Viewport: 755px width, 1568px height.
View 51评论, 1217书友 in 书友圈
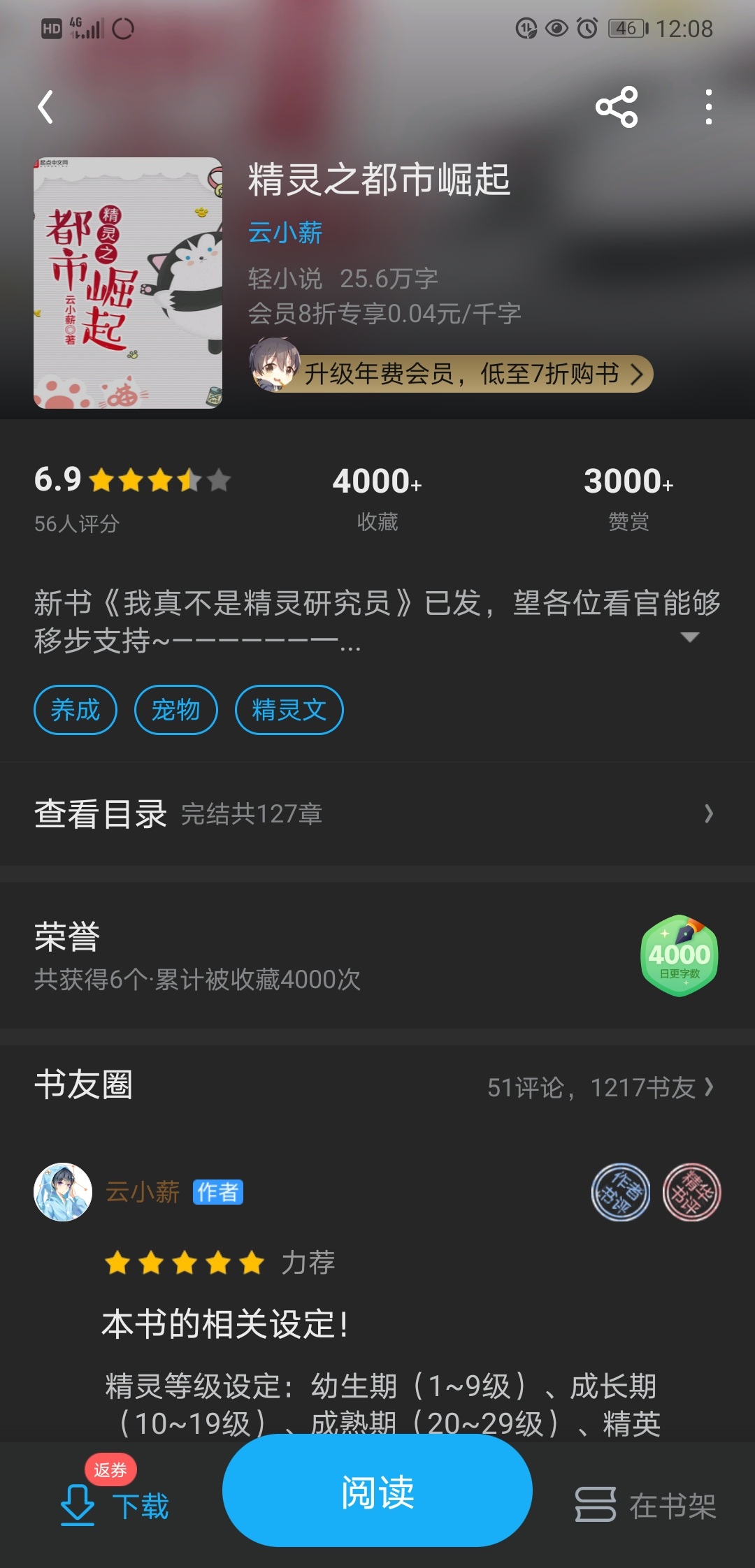600,1087
